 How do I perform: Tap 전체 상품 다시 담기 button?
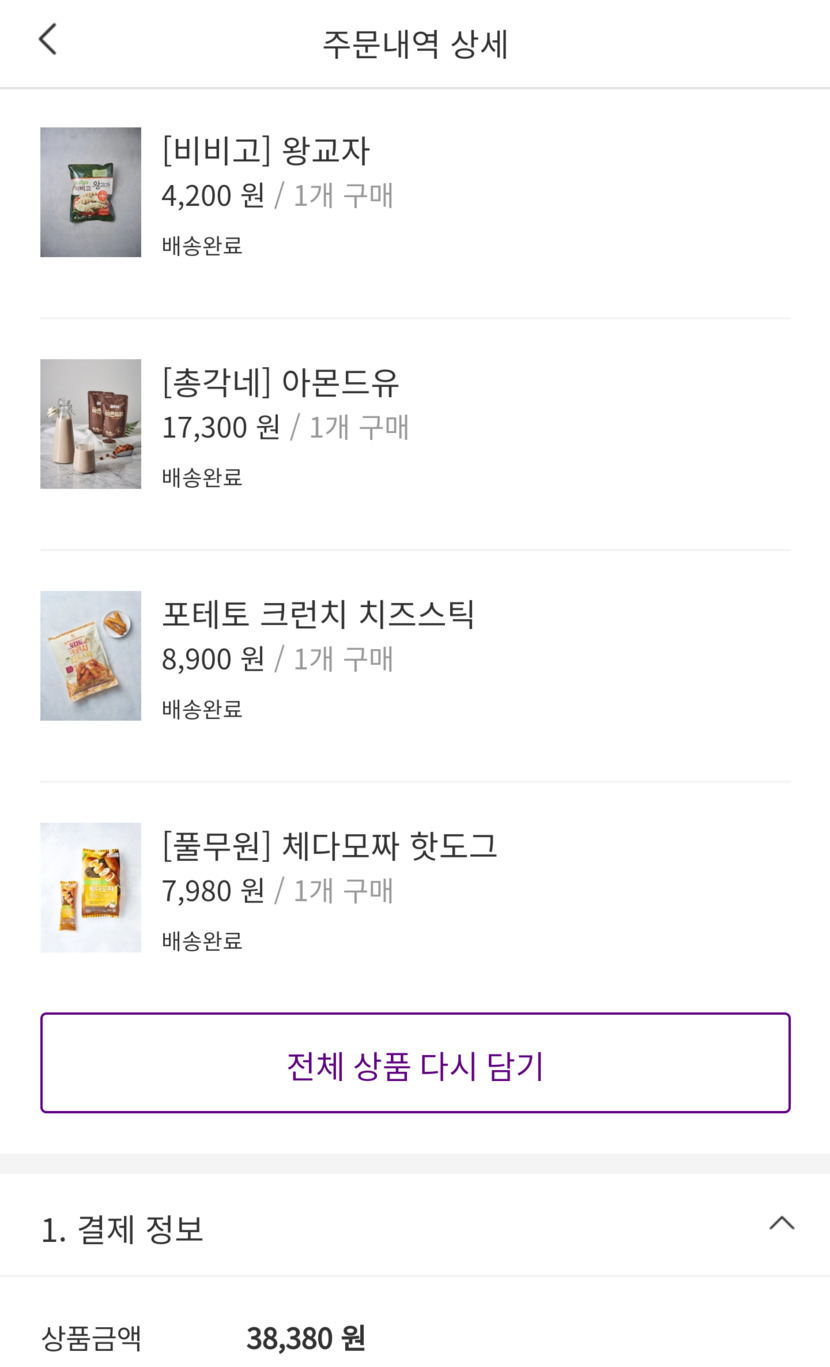click(x=415, y=1063)
